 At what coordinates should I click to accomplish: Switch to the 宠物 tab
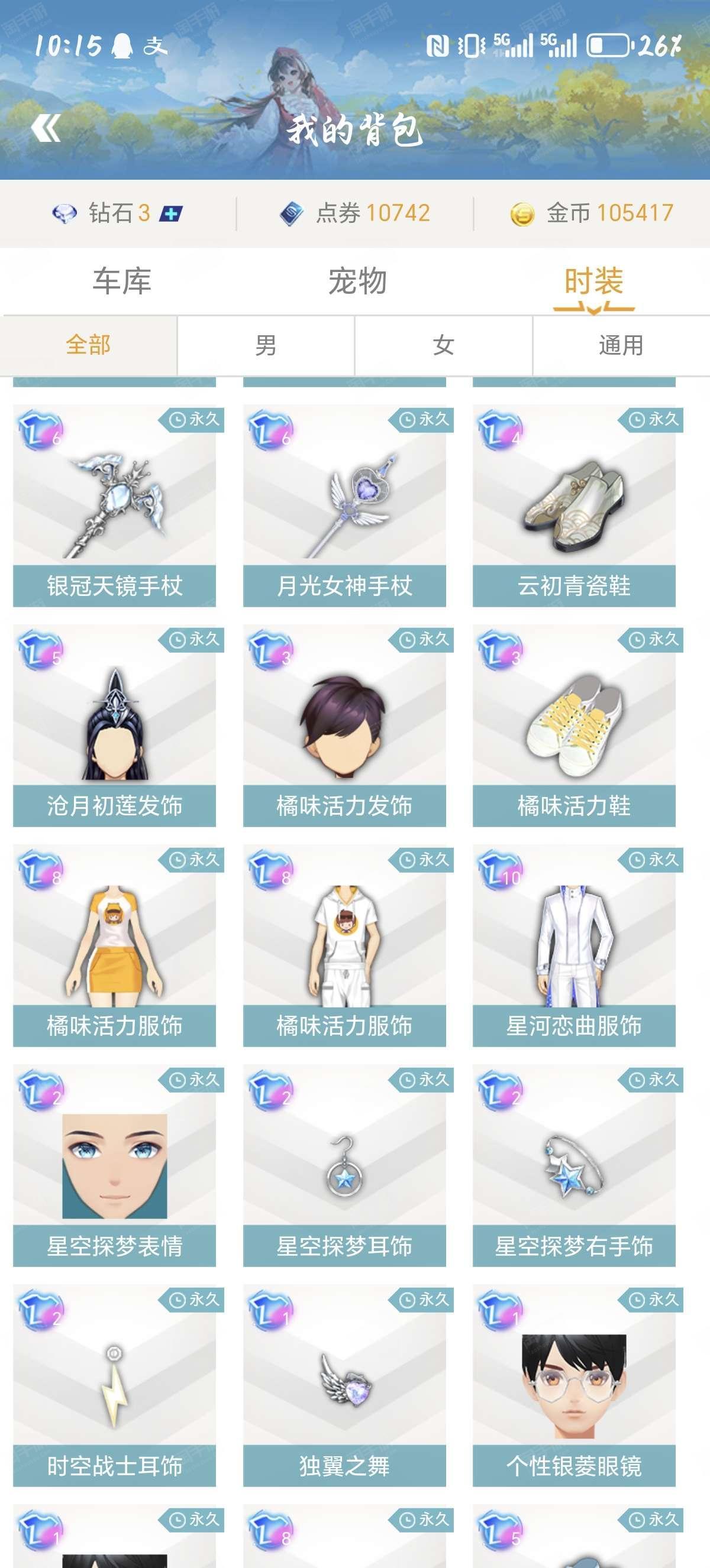[x=357, y=281]
